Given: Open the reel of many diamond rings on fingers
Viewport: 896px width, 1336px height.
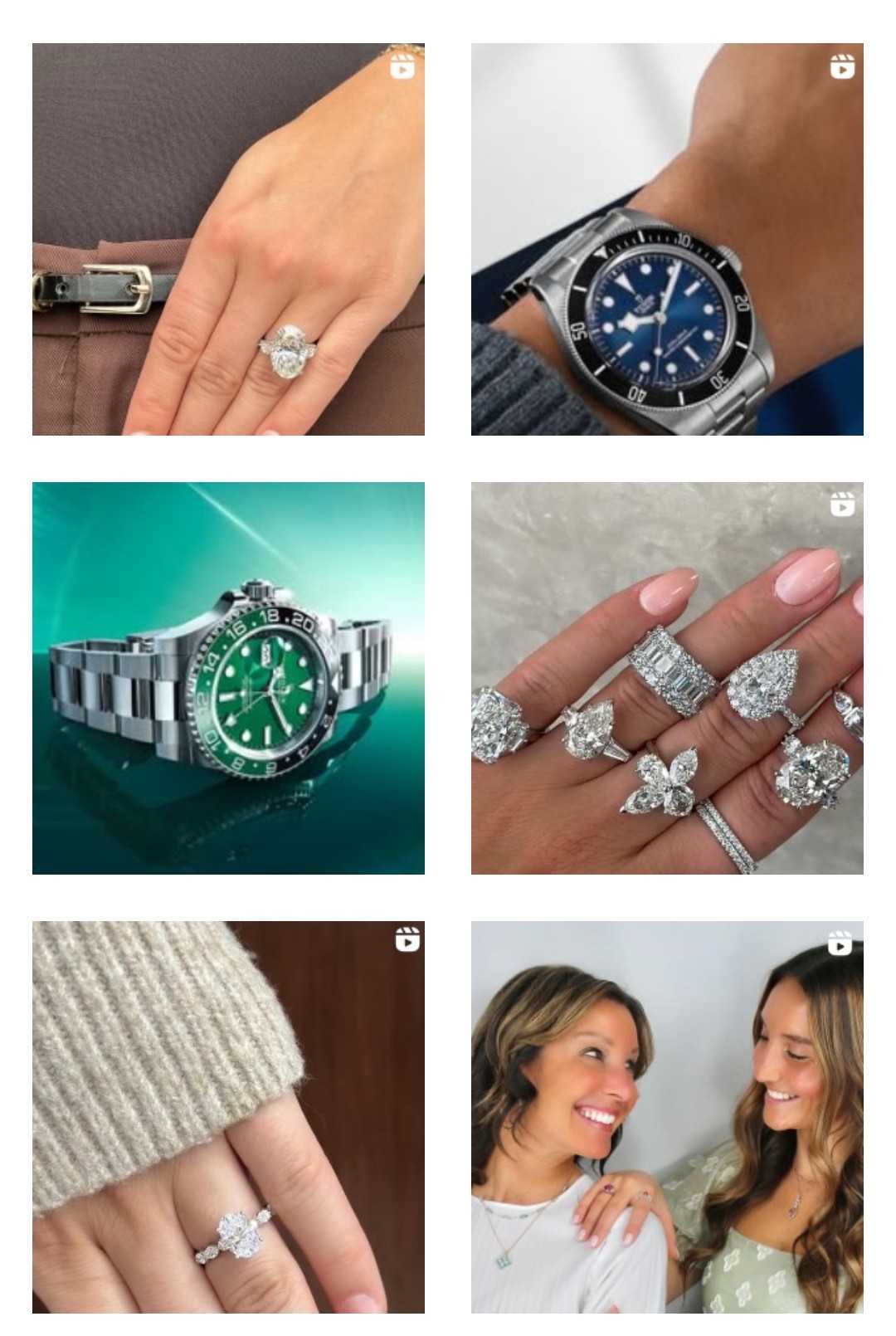Looking at the screenshot, I should coord(667,678).
